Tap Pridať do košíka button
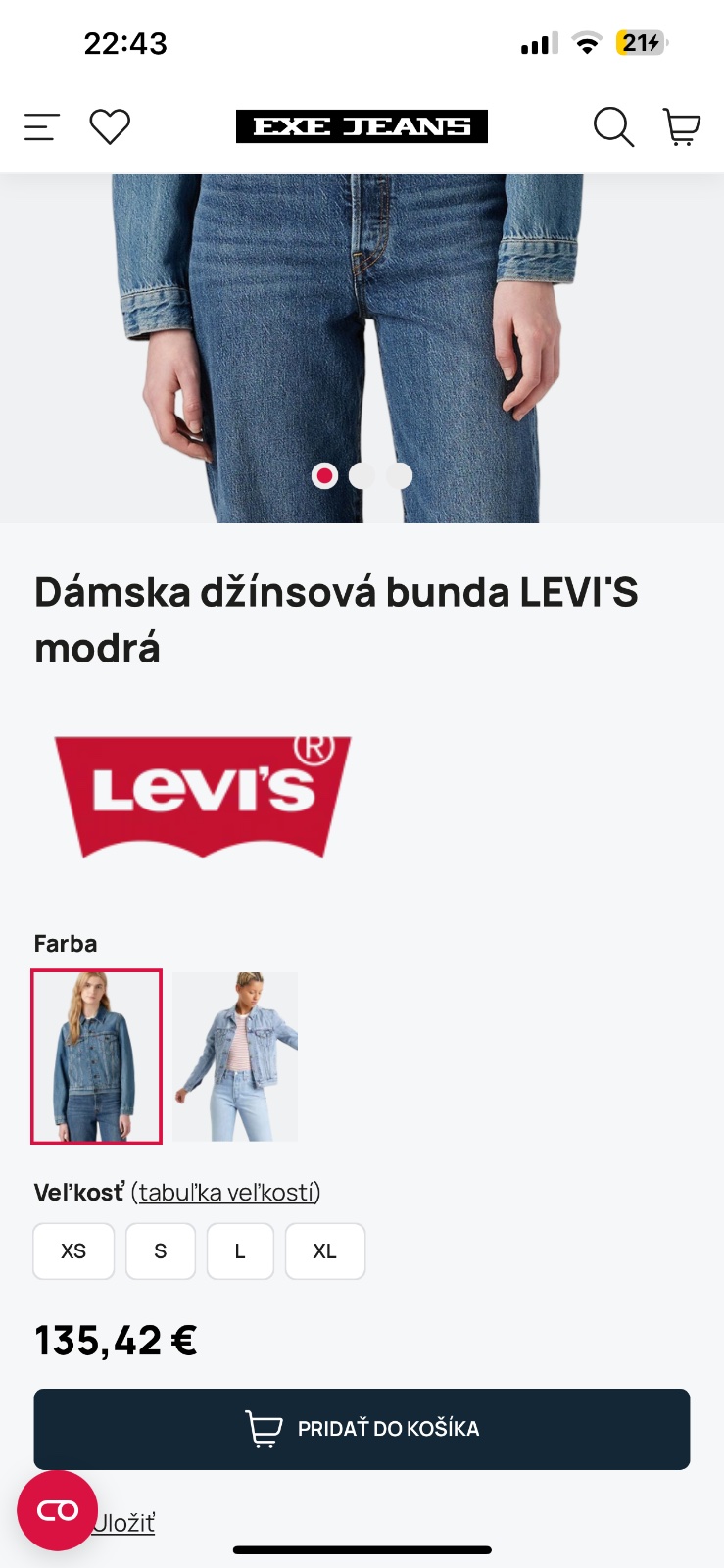This screenshot has width=724, height=1568. [x=362, y=1428]
